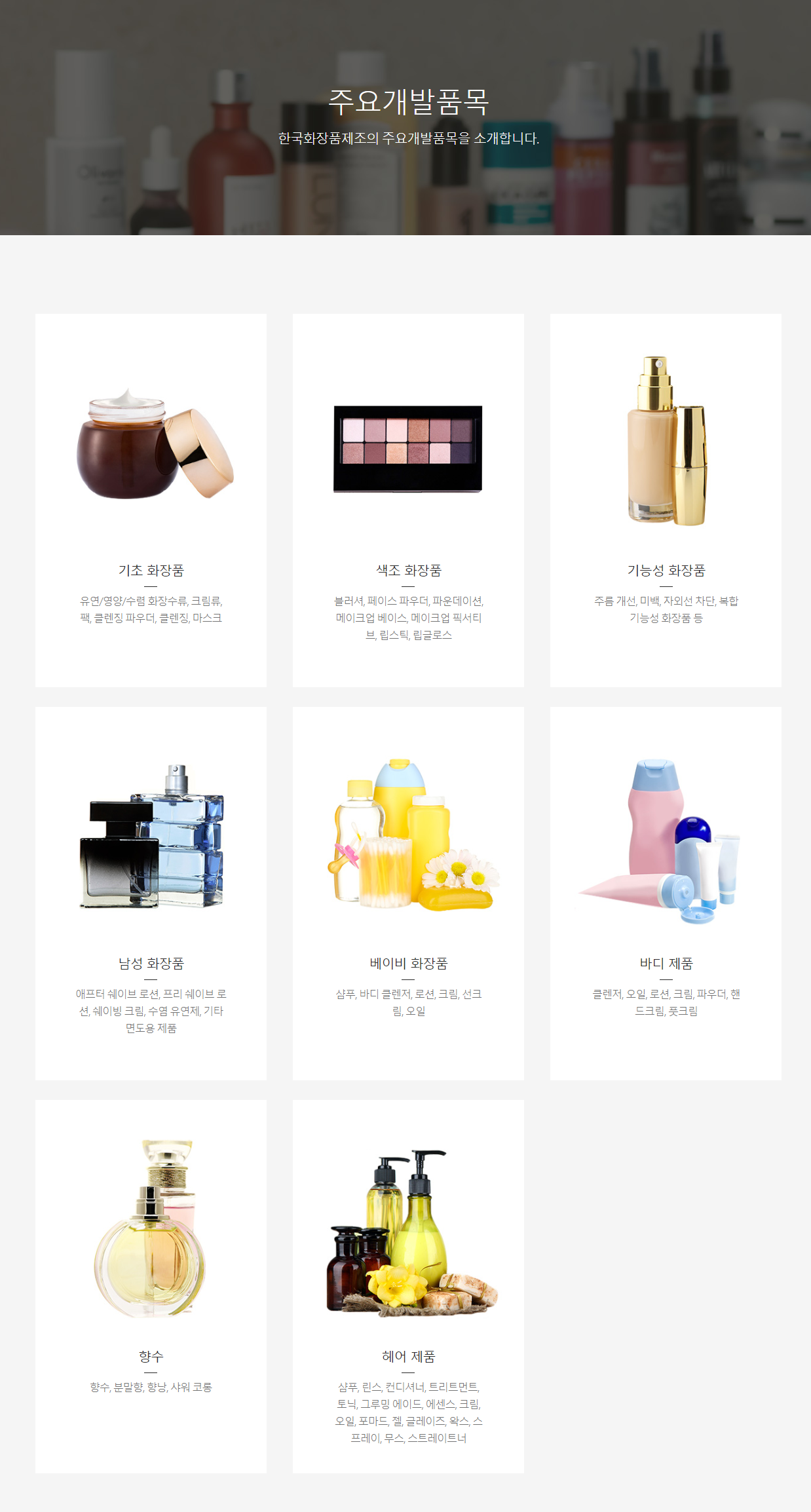
Task: Tap the 남성 화장품 card
Action: (151, 893)
